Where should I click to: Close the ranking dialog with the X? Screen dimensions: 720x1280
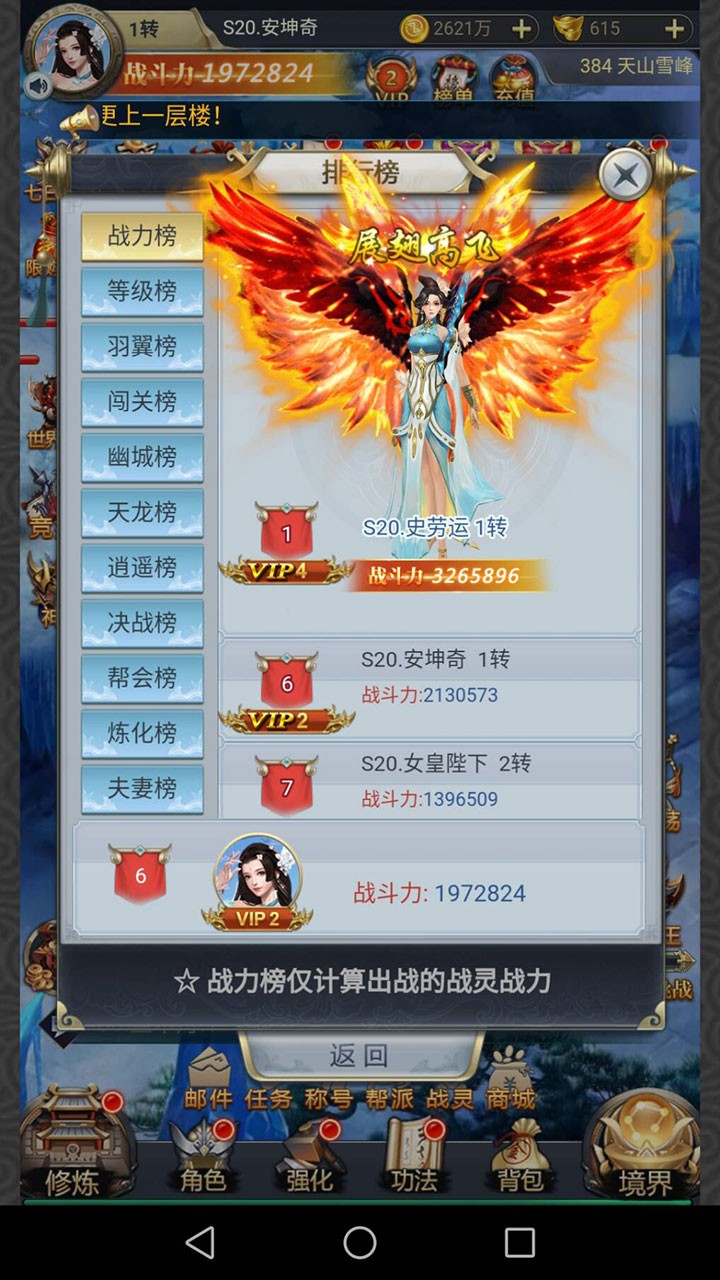pyautogui.click(x=626, y=176)
